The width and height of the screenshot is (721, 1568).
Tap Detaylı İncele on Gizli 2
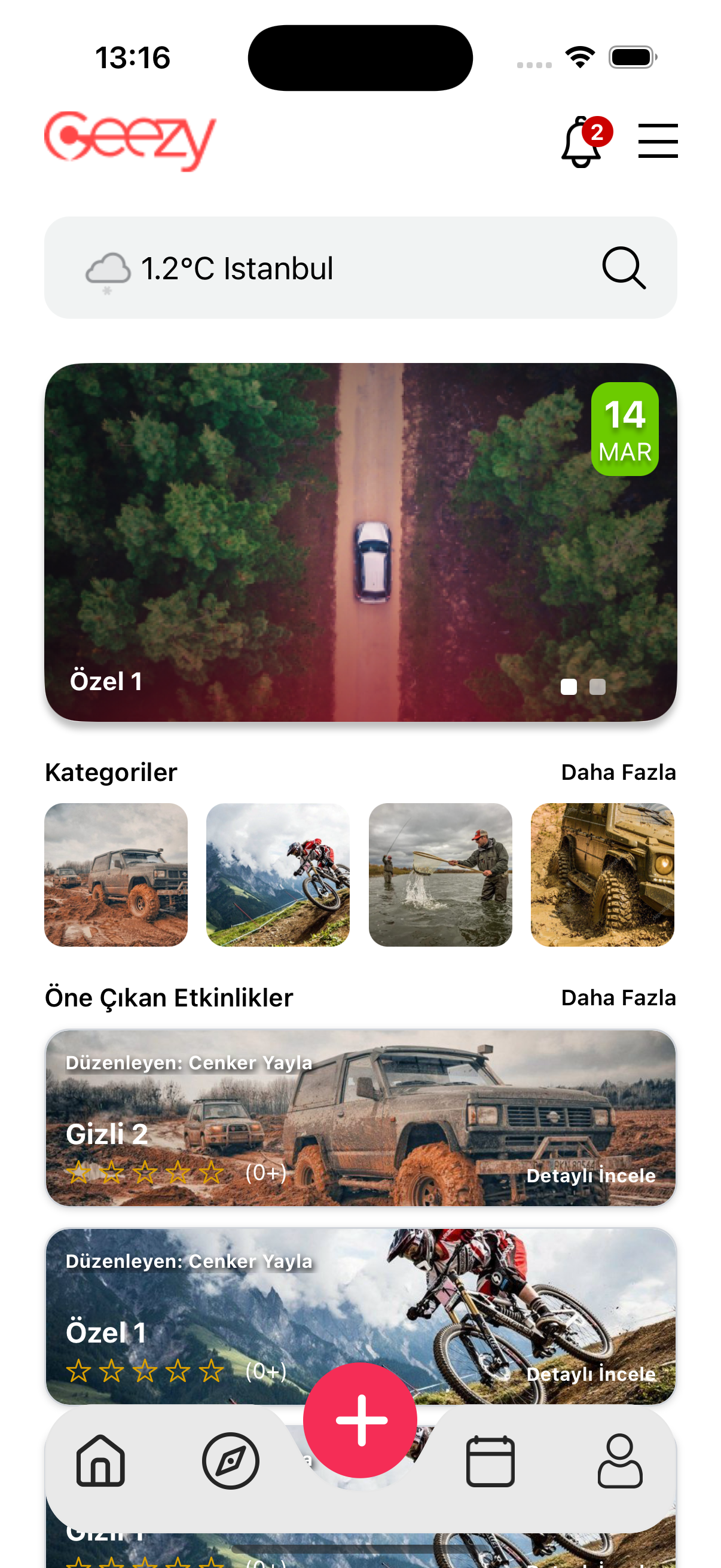590,1175
